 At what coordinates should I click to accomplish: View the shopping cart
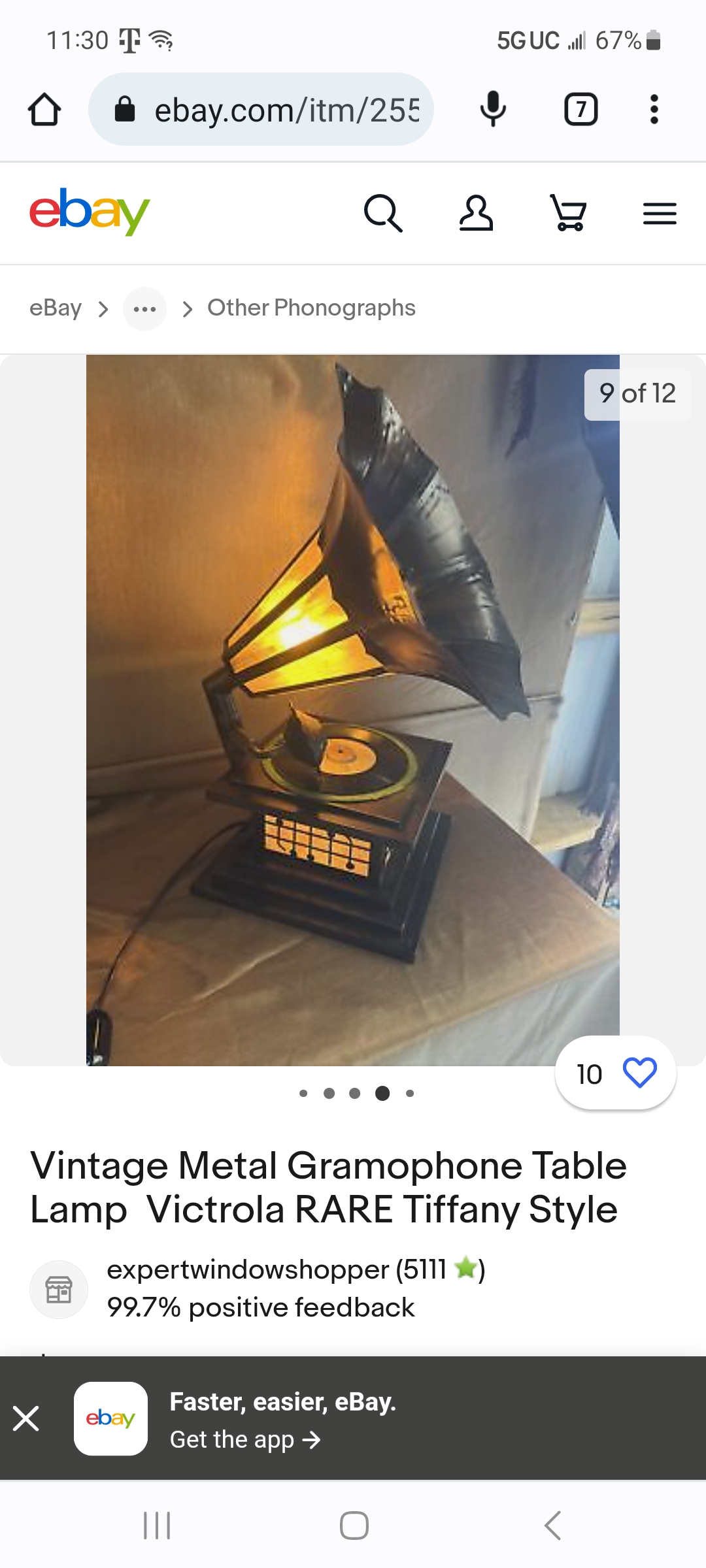click(x=568, y=213)
